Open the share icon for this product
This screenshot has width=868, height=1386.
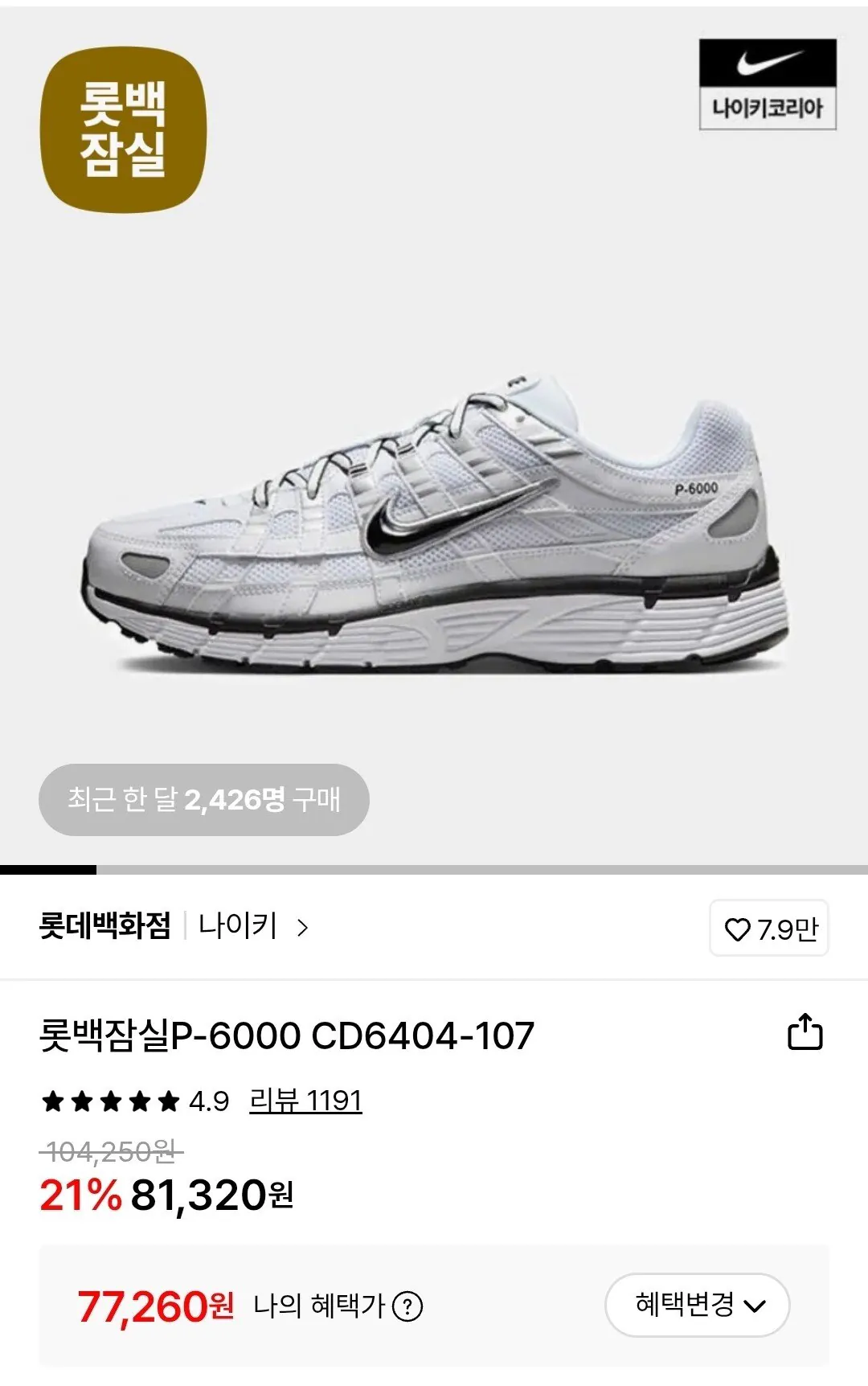point(804,1032)
